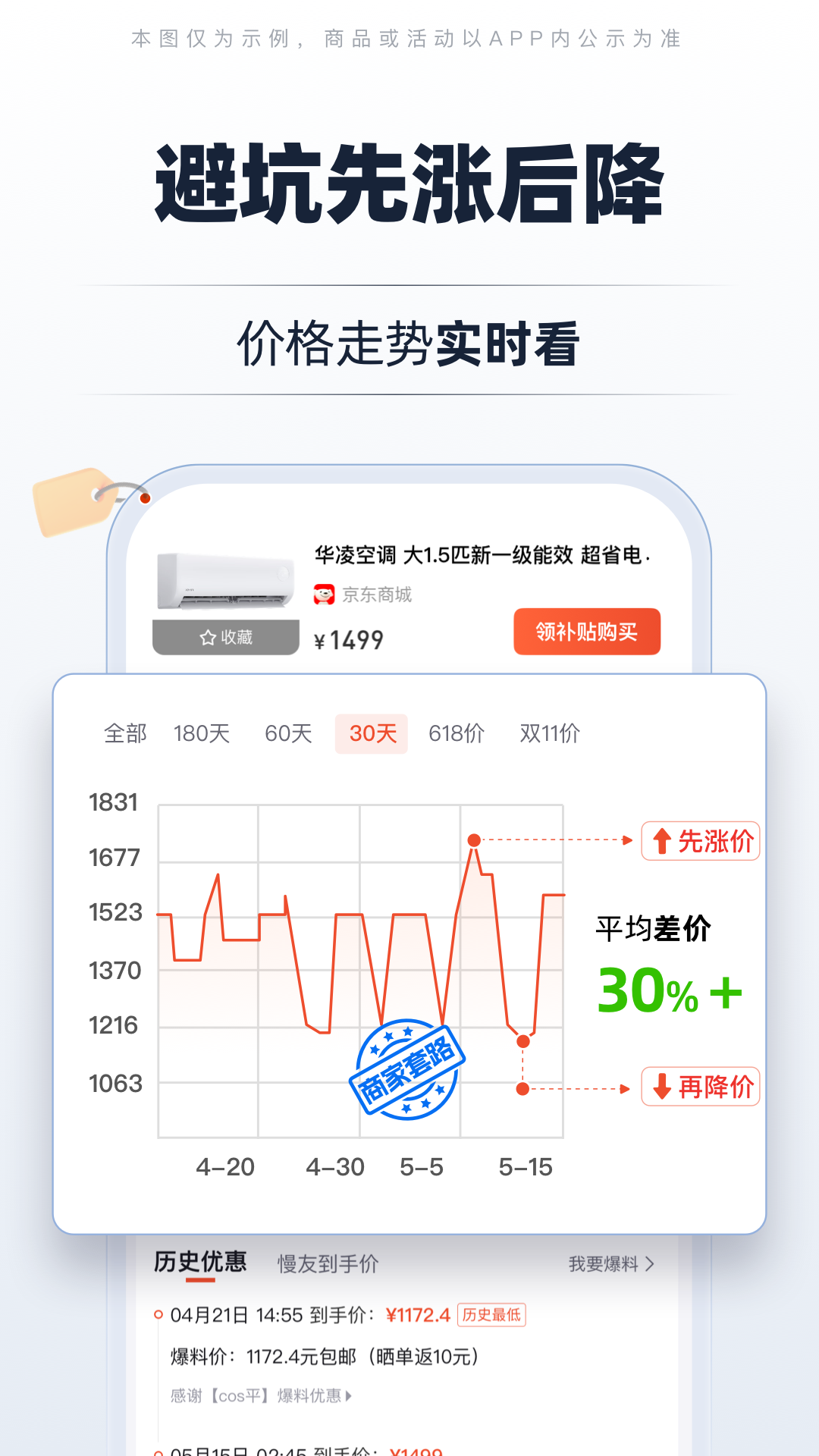Click the orange dot beside the 04月21日 entry
Viewport: 819px width, 1456px height.
(x=158, y=1316)
